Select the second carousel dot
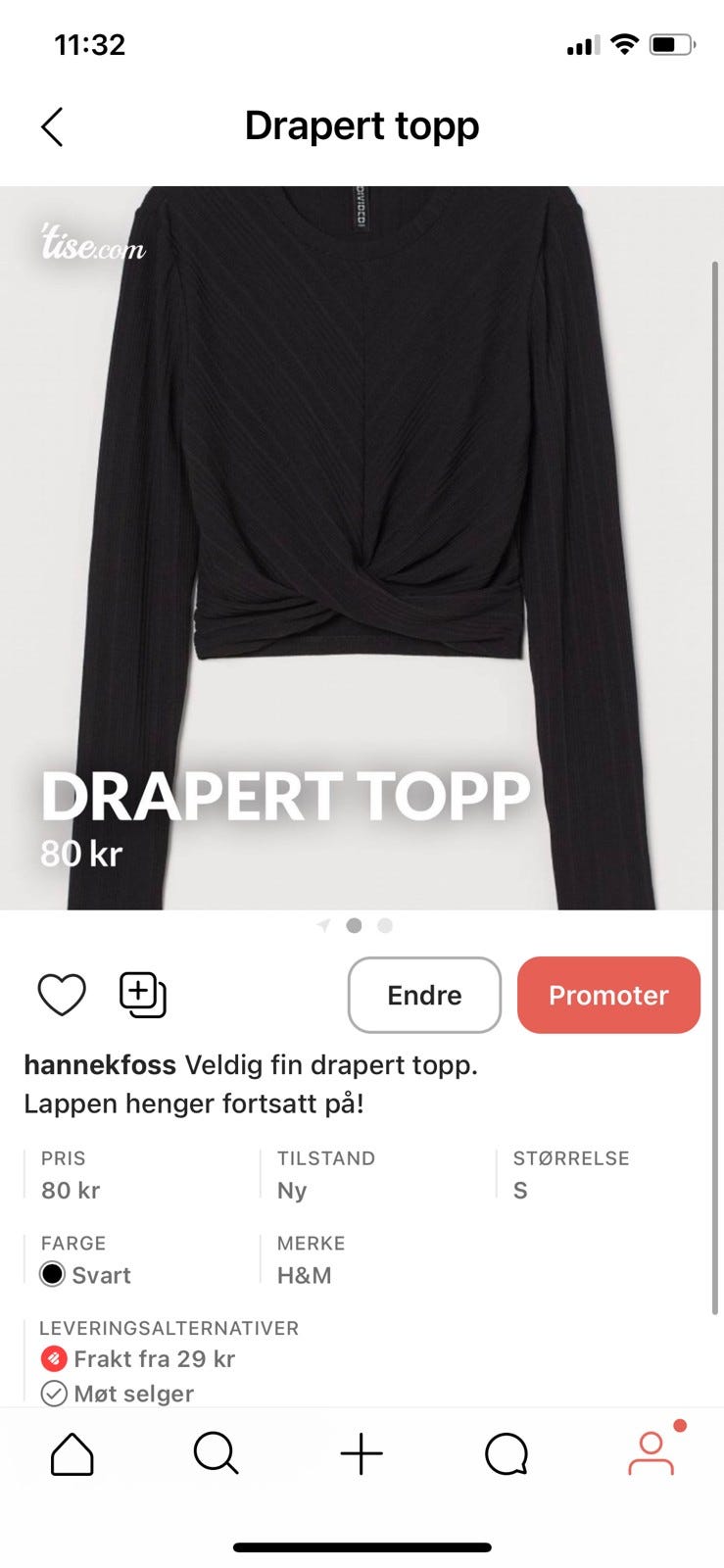This screenshot has width=724, height=1568. coord(355,925)
